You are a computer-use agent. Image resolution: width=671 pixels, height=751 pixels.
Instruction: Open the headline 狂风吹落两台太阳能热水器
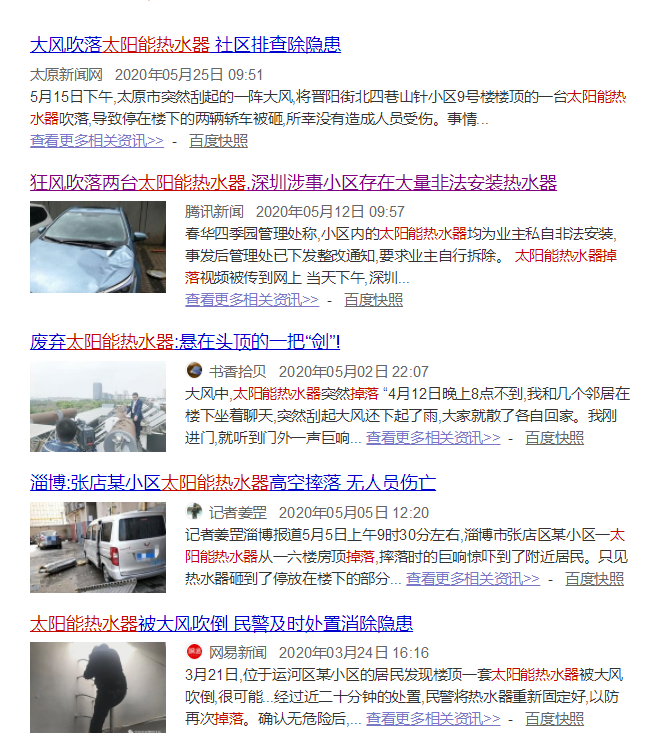pos(293,183)
